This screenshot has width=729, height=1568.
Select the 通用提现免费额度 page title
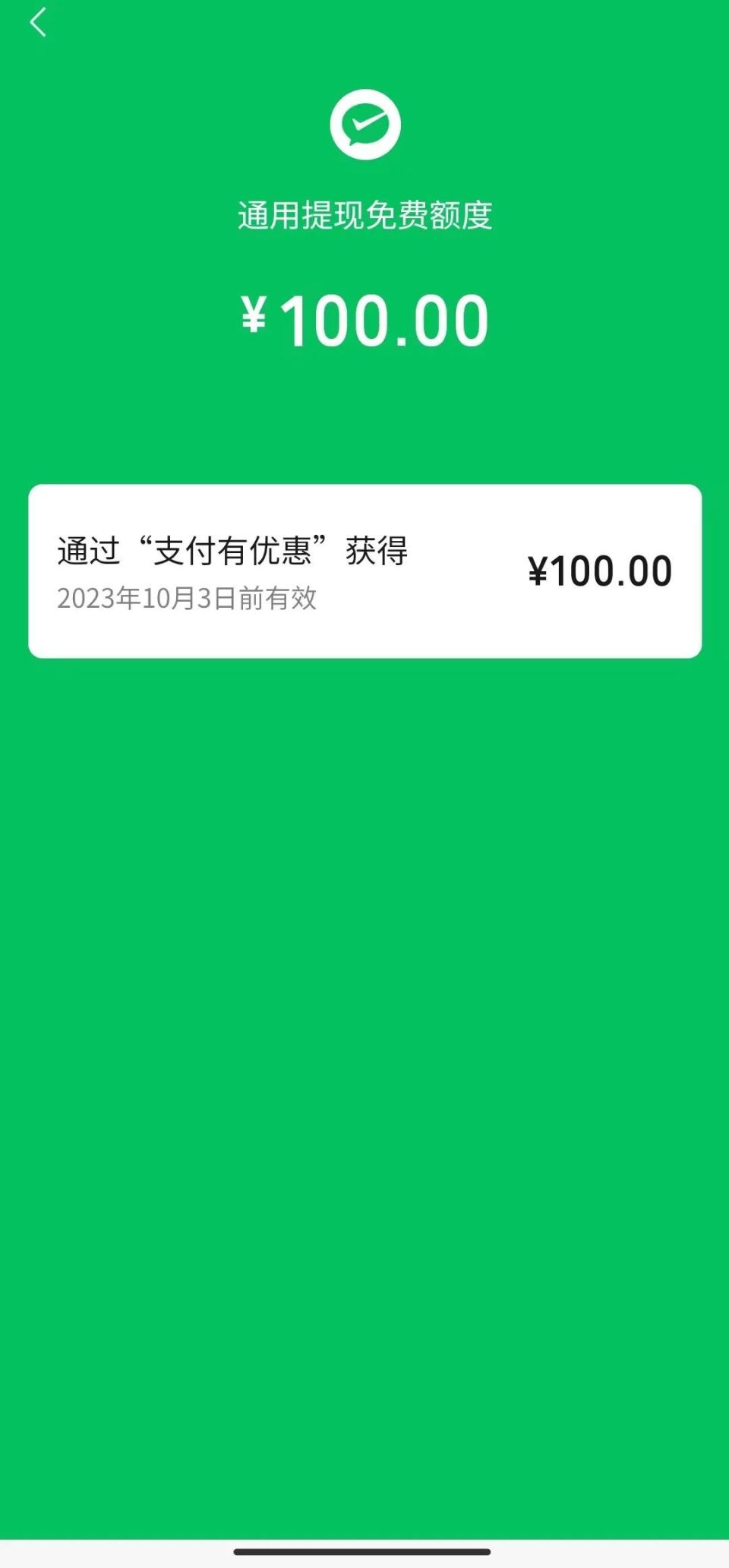pyautogui.click(x=364, y=214)
